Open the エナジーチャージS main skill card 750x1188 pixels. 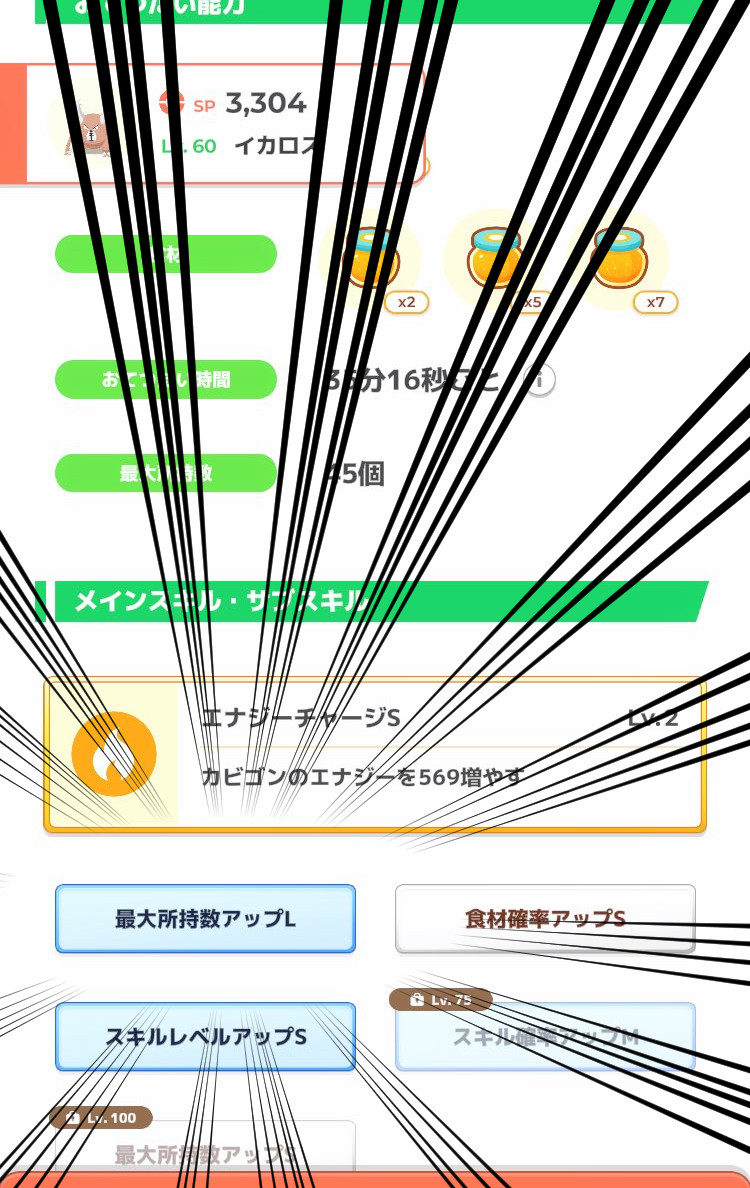[375, 754]
